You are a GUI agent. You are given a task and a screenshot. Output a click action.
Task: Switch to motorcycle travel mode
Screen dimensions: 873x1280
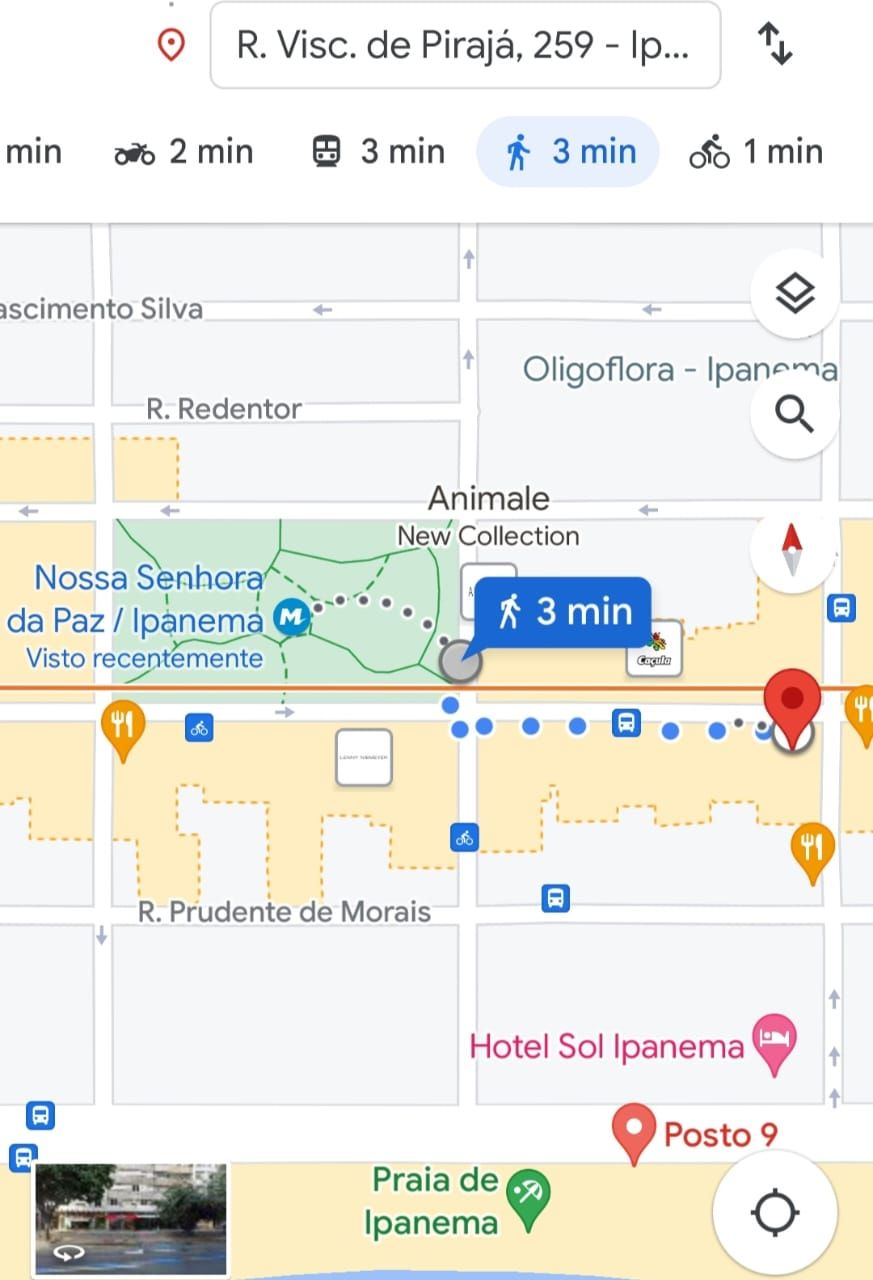click(184, 152)
